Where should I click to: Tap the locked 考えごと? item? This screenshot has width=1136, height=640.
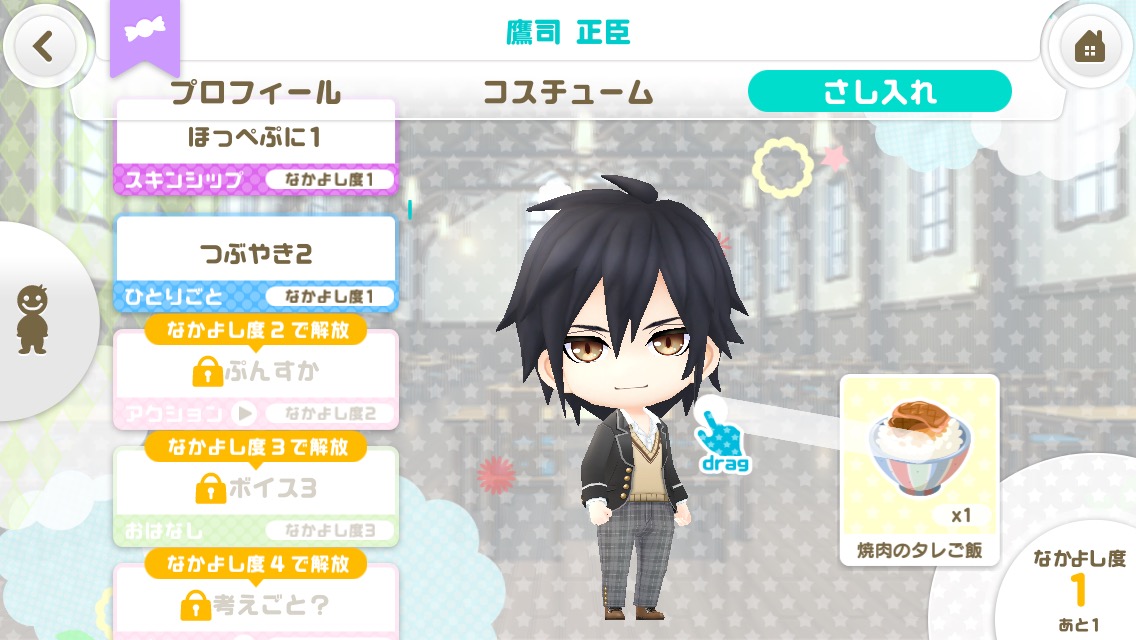click(255, 605)
